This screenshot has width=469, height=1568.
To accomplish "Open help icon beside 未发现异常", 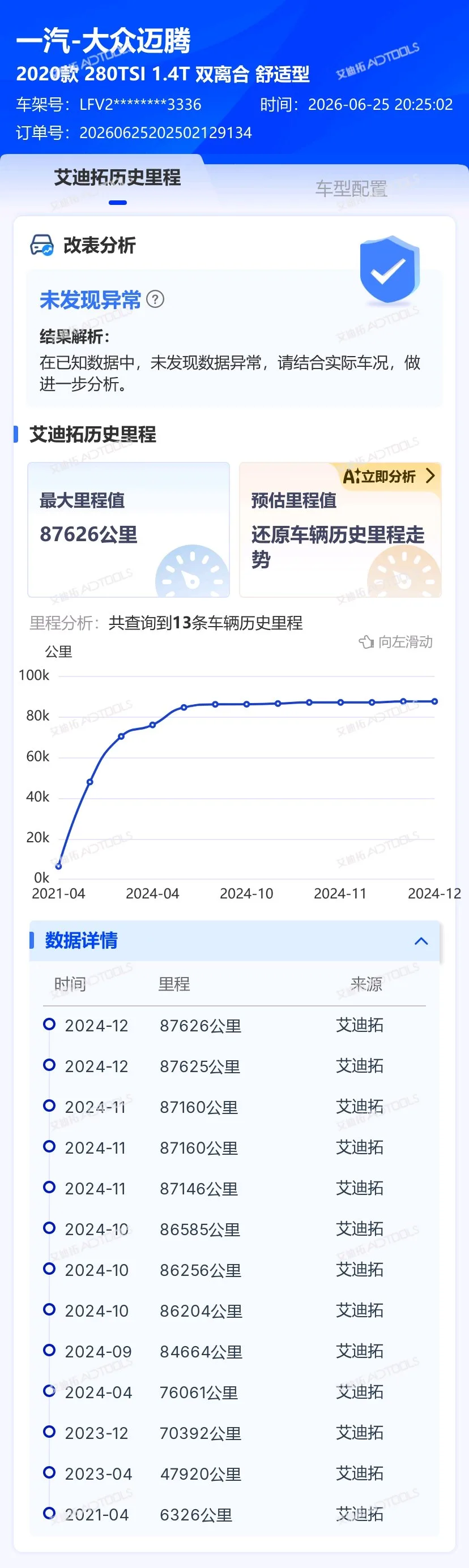I will [155, 299].
